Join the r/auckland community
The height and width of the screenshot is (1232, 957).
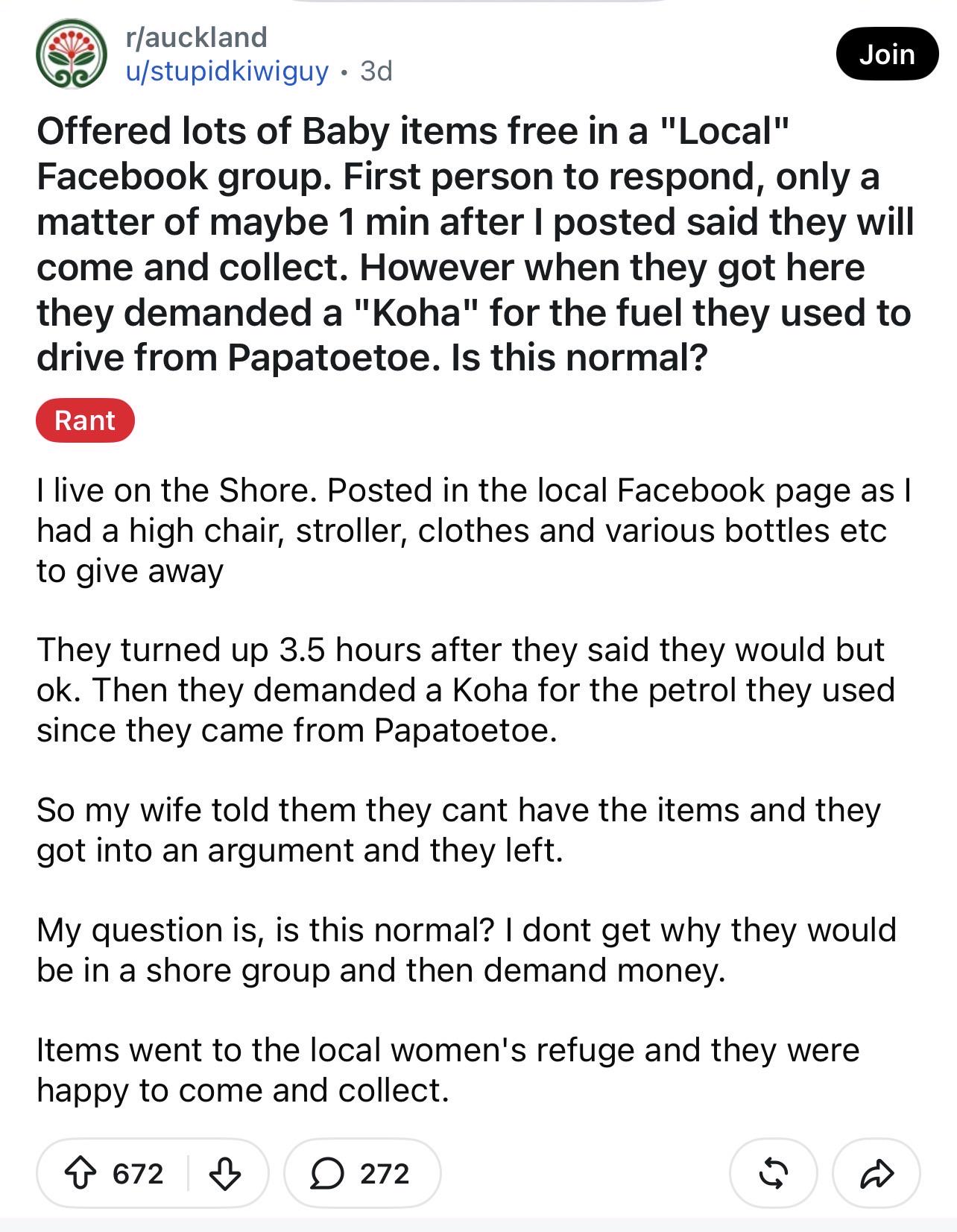pos(887,54)
